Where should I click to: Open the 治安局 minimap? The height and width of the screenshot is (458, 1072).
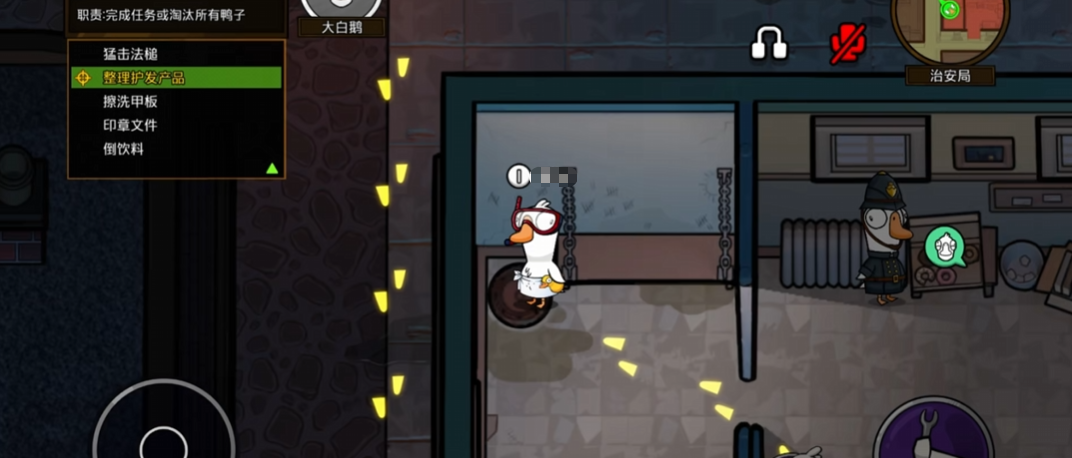(949, 30)
